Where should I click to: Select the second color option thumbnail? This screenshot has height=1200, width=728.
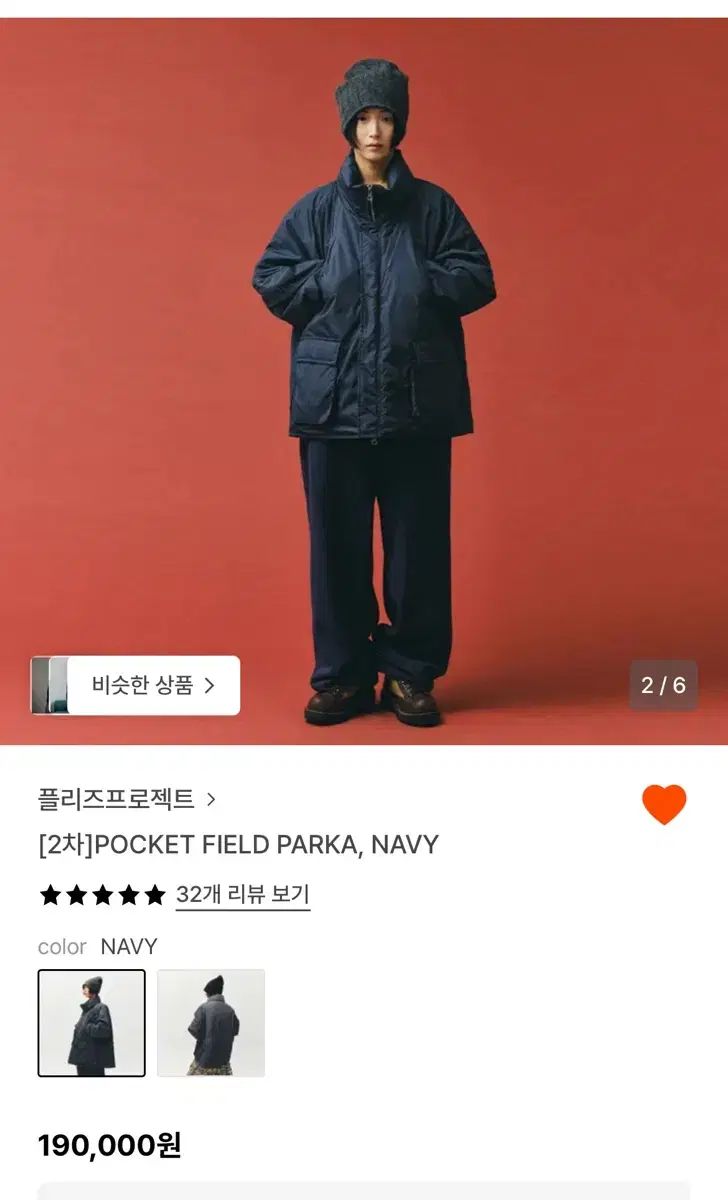(x=211, y=1022)
